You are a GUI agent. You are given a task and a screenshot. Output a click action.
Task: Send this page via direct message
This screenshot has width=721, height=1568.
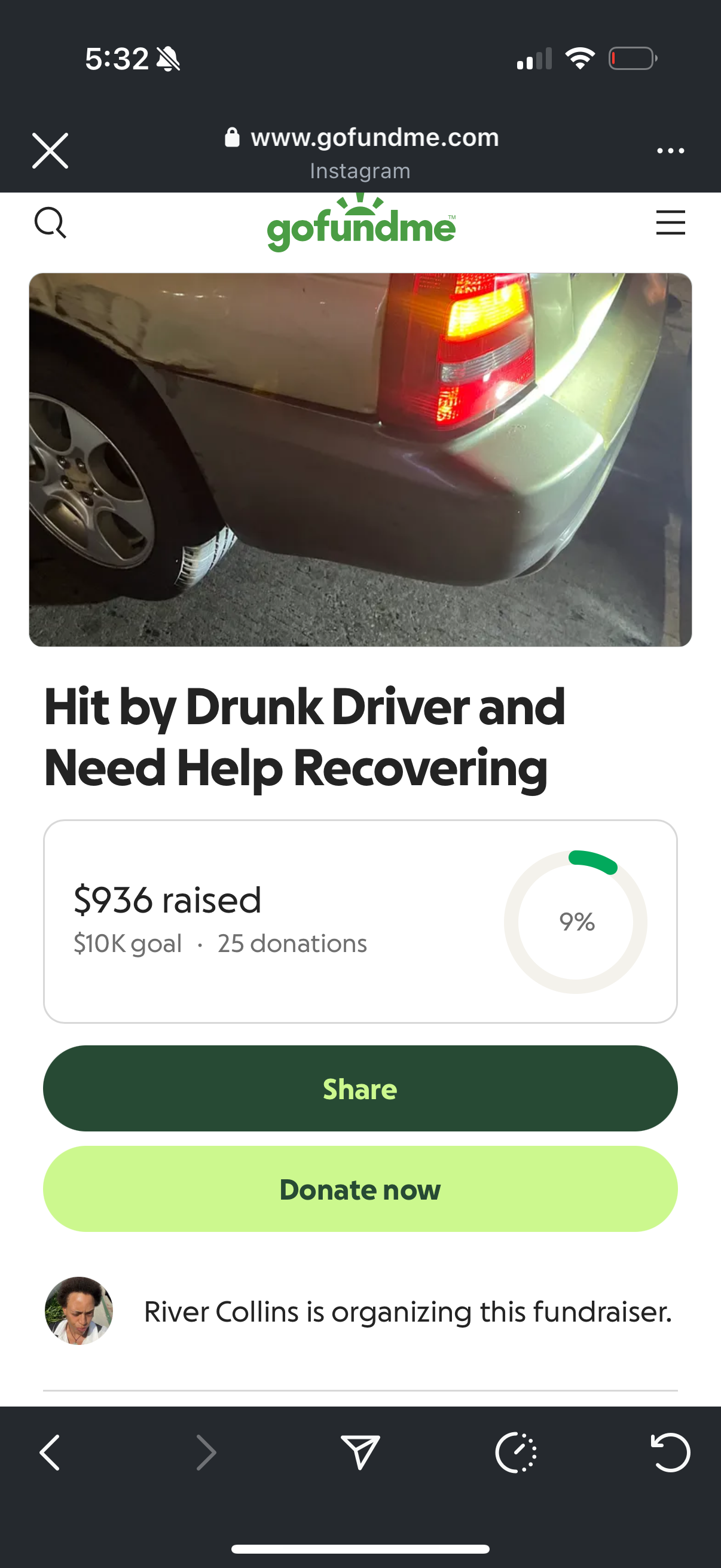360,1453
